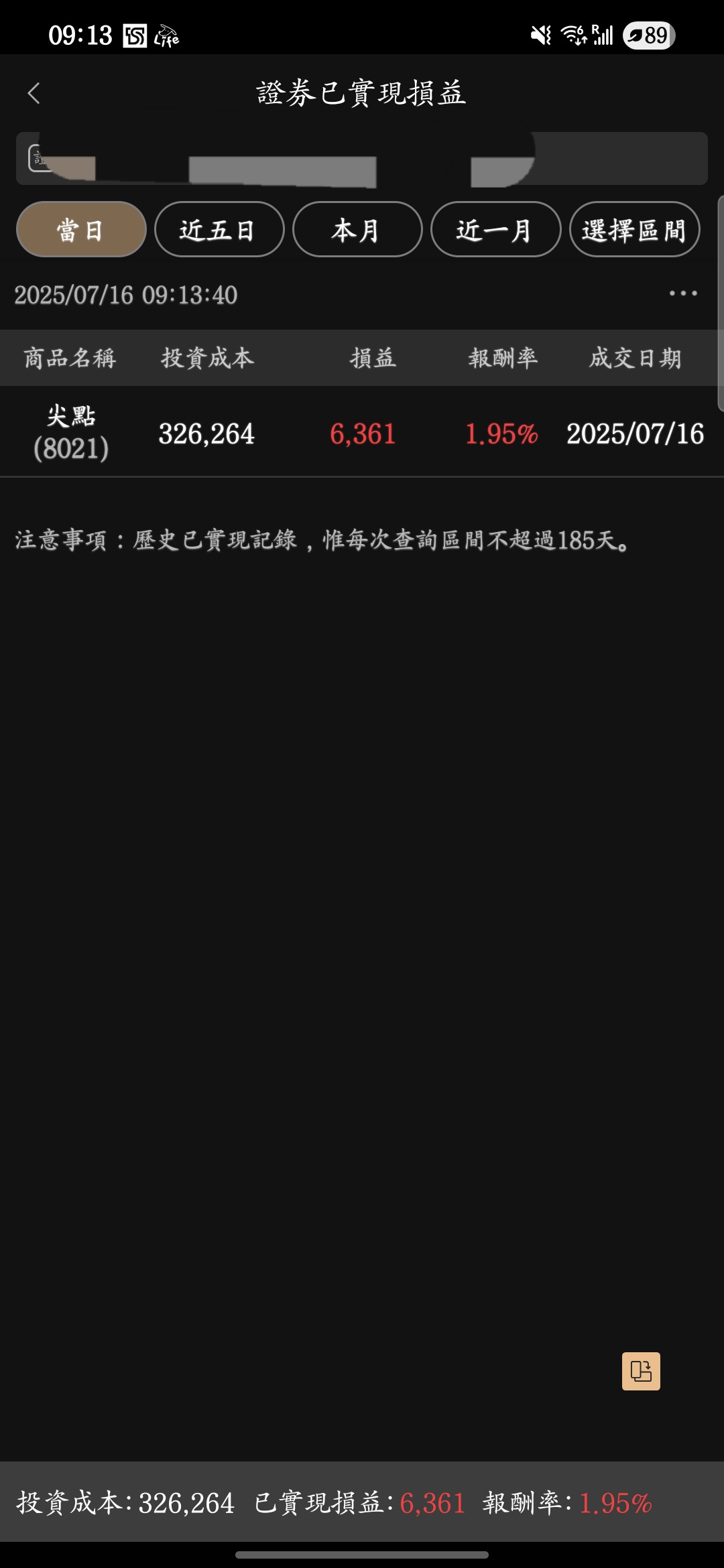Open the 尖點 (8021) record row
724x1568 pixels.
pos(361,433)
